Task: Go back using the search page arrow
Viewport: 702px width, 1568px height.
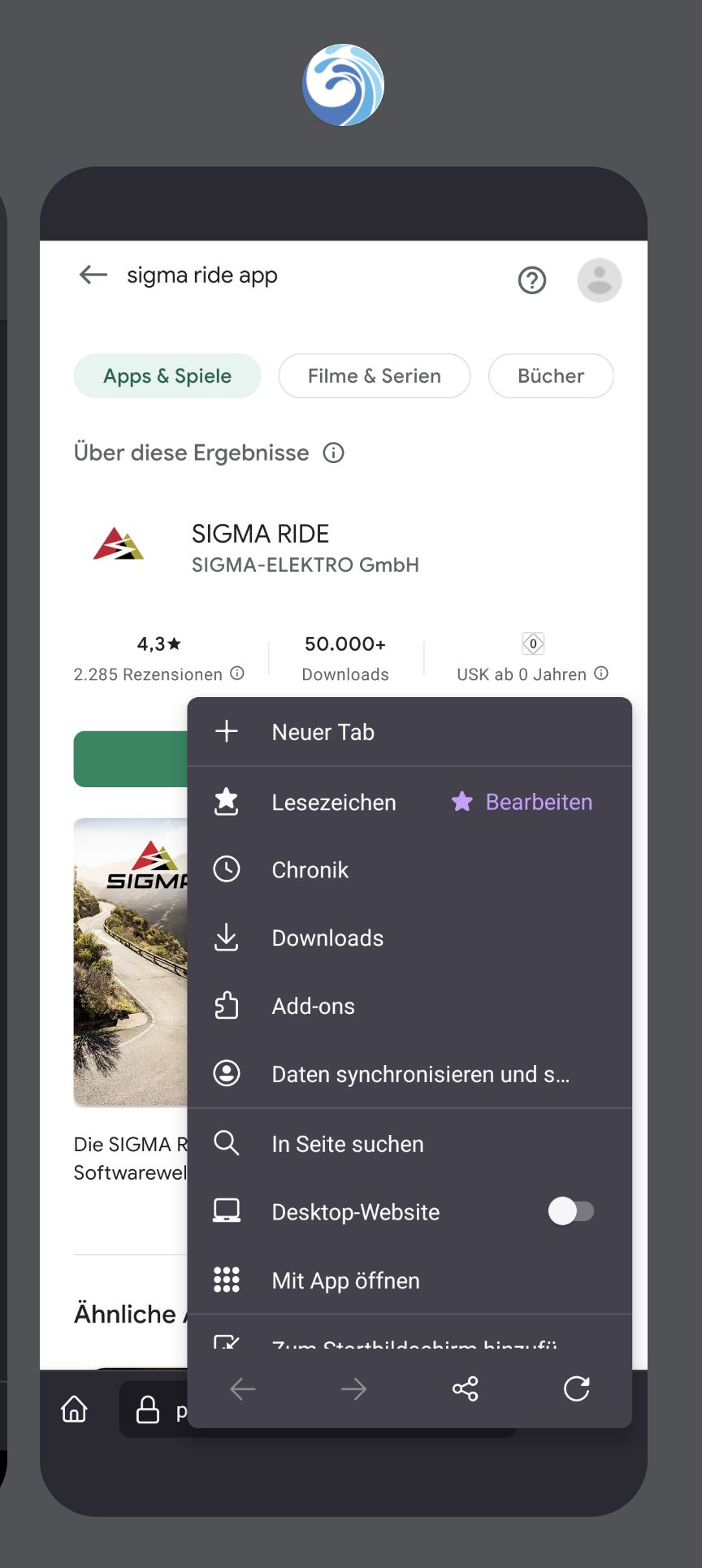Action: point(93,275)
